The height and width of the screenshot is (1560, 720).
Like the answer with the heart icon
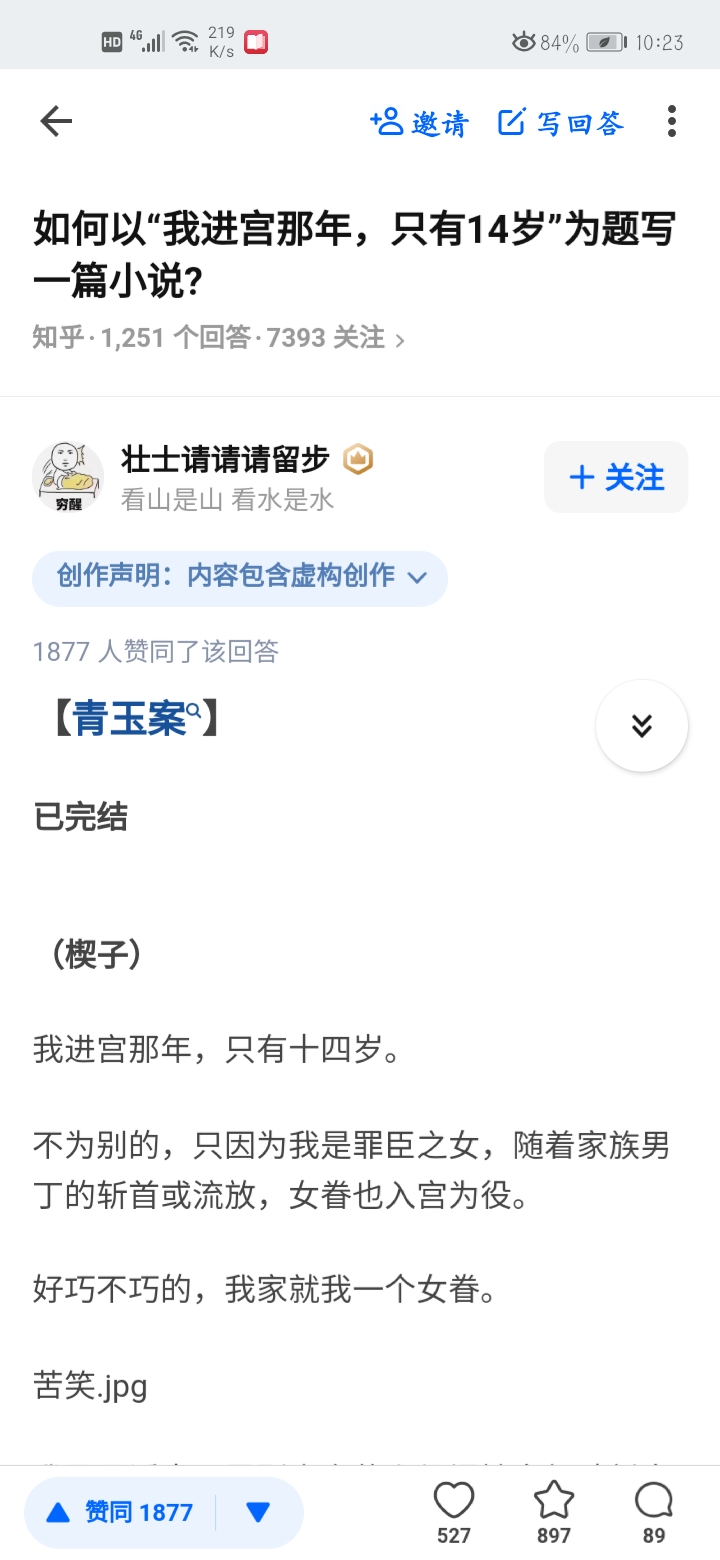click(453, 1512)
